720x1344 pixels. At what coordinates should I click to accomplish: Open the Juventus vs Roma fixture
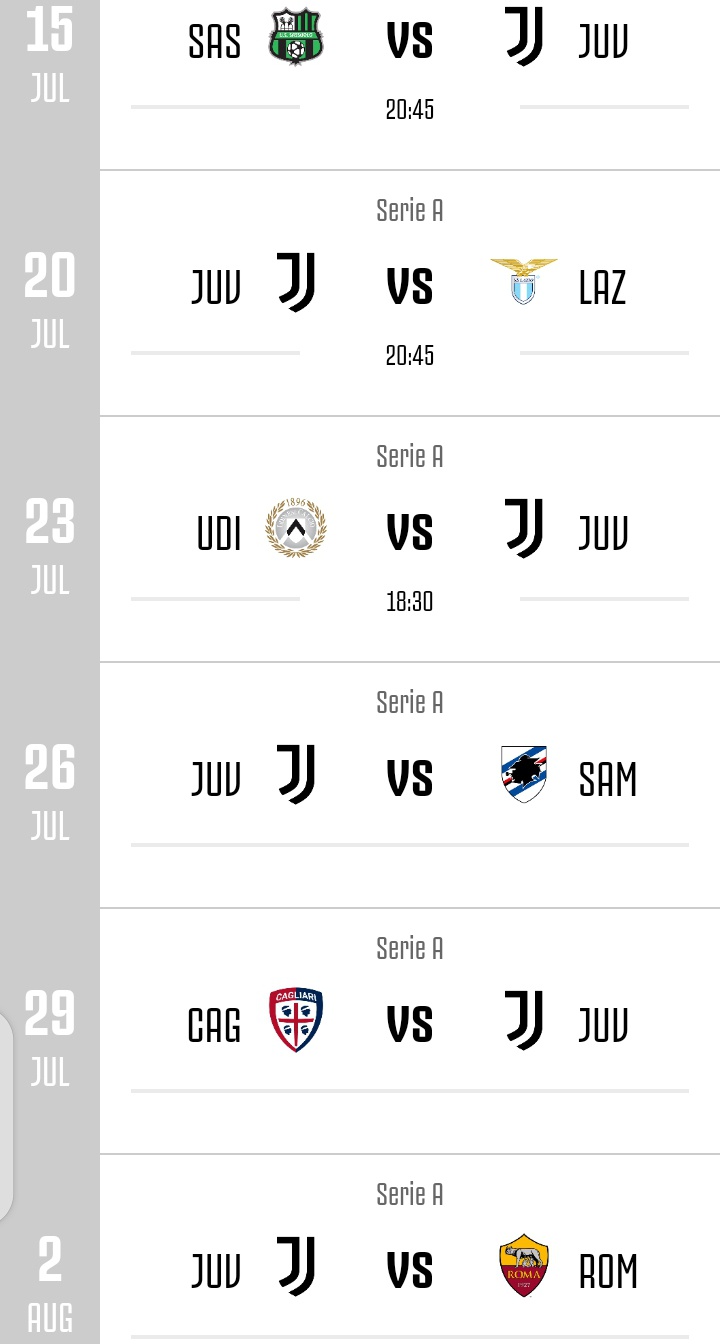coord(409,1268)
